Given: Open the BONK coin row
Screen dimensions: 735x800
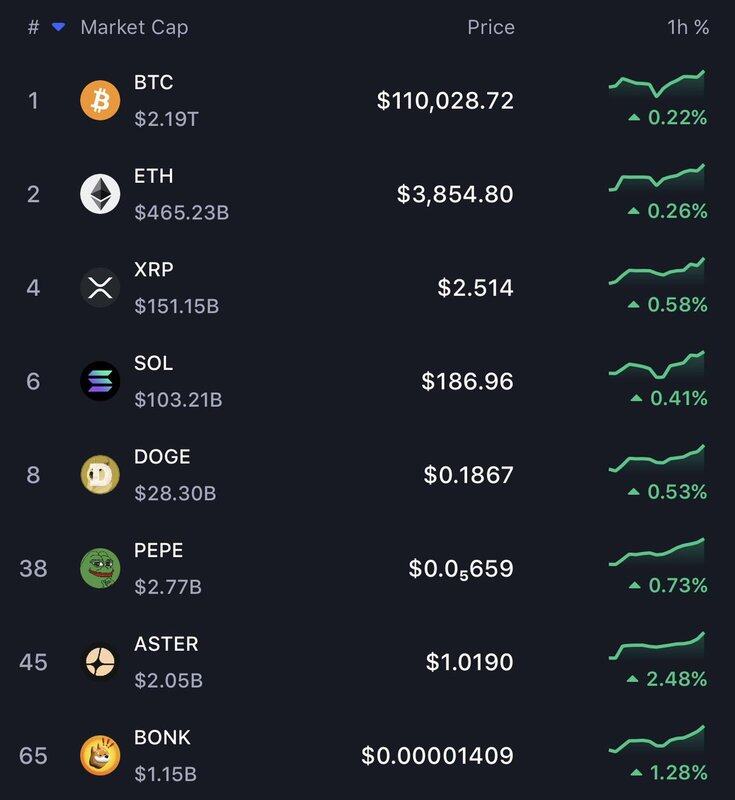Looking at the screenshot, I should 162,738.
